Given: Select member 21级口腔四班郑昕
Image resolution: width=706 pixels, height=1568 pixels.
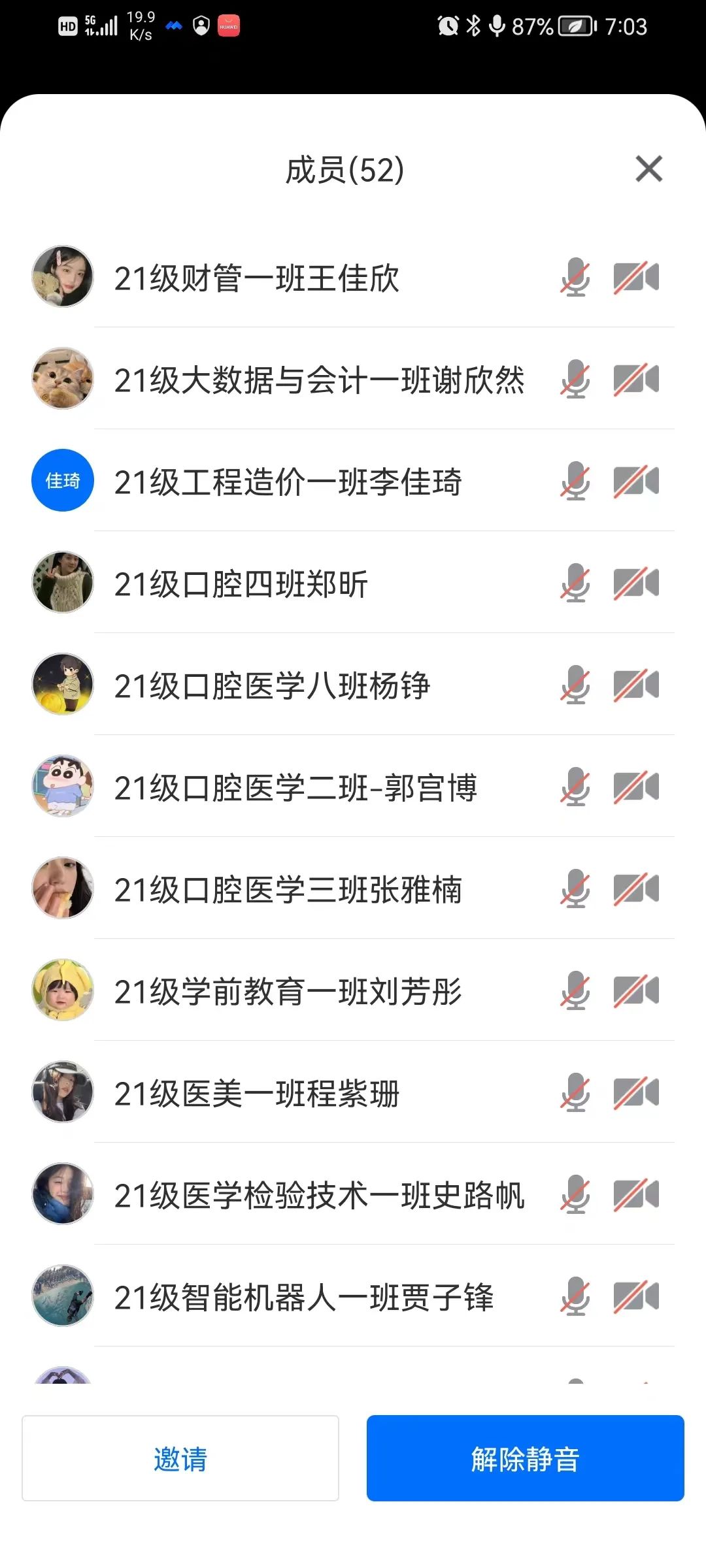Looking at the screenshot, I should [241, 583].
